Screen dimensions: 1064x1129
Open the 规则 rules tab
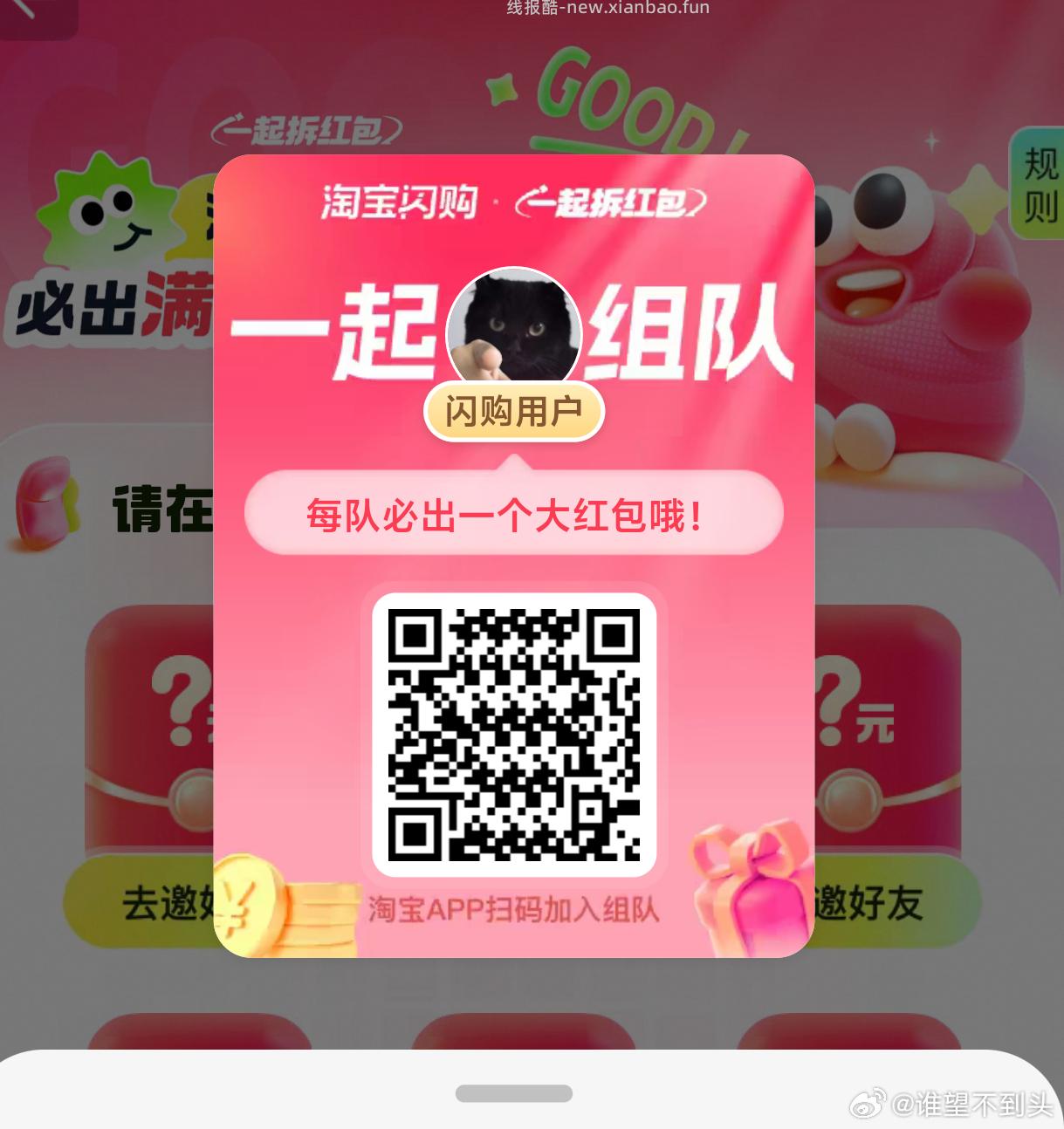coord(1040,184)
